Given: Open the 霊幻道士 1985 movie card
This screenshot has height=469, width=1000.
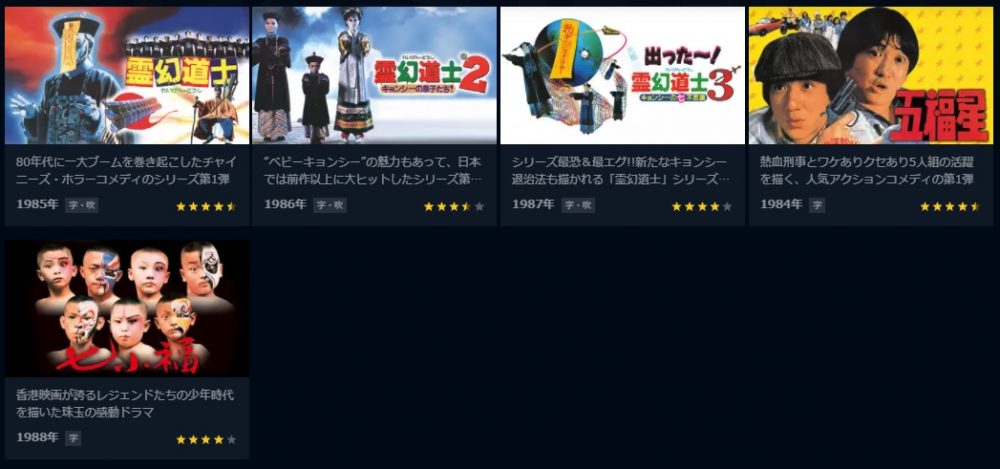Looking at the screenshot, I should [126, 76].
